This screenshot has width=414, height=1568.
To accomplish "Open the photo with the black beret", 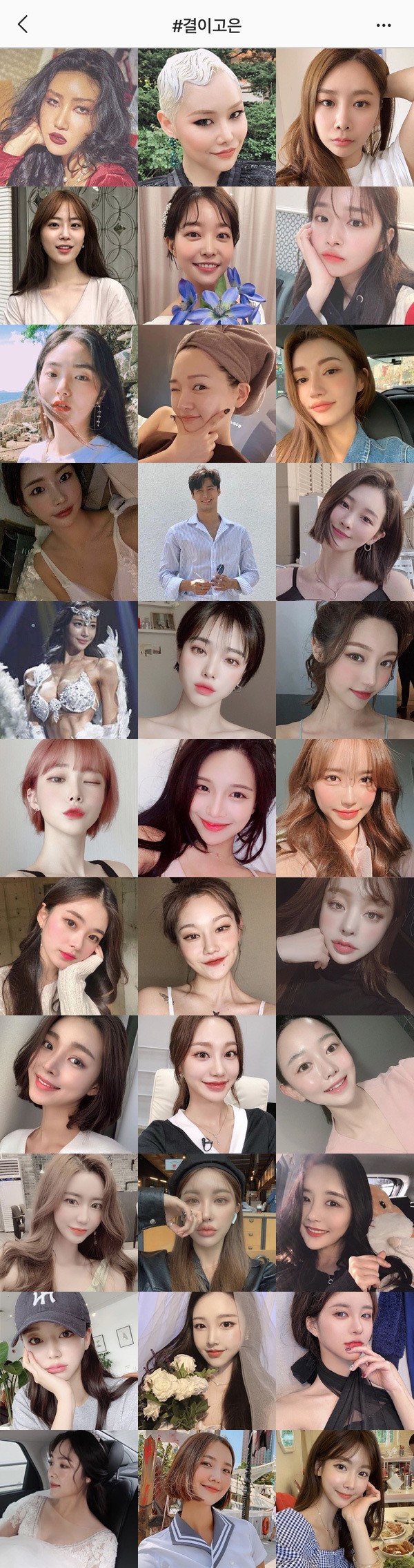I will (x=206, y=1222).
